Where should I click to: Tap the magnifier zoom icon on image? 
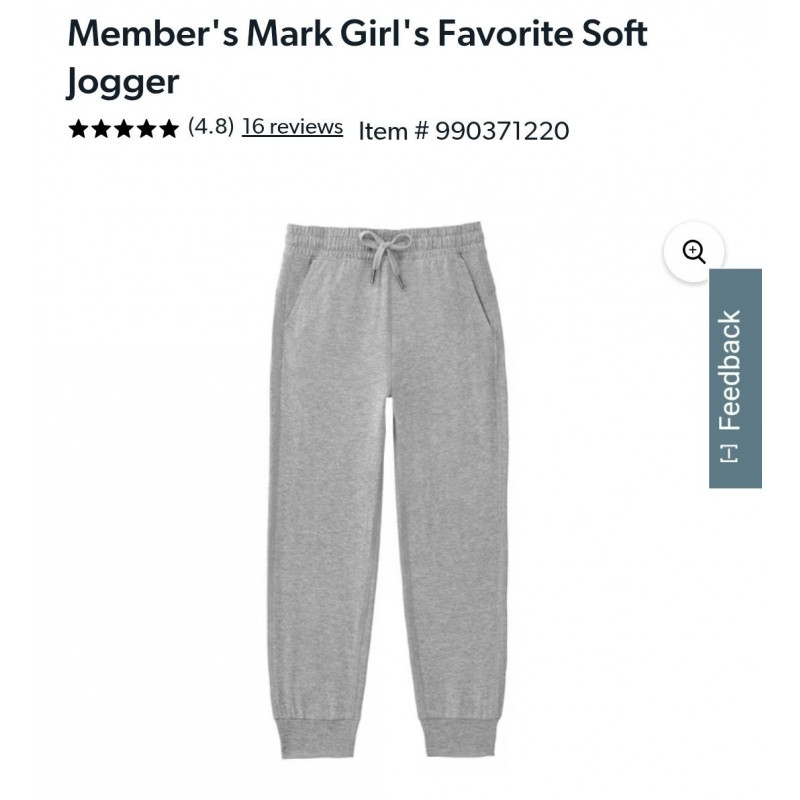pos(693,251)
